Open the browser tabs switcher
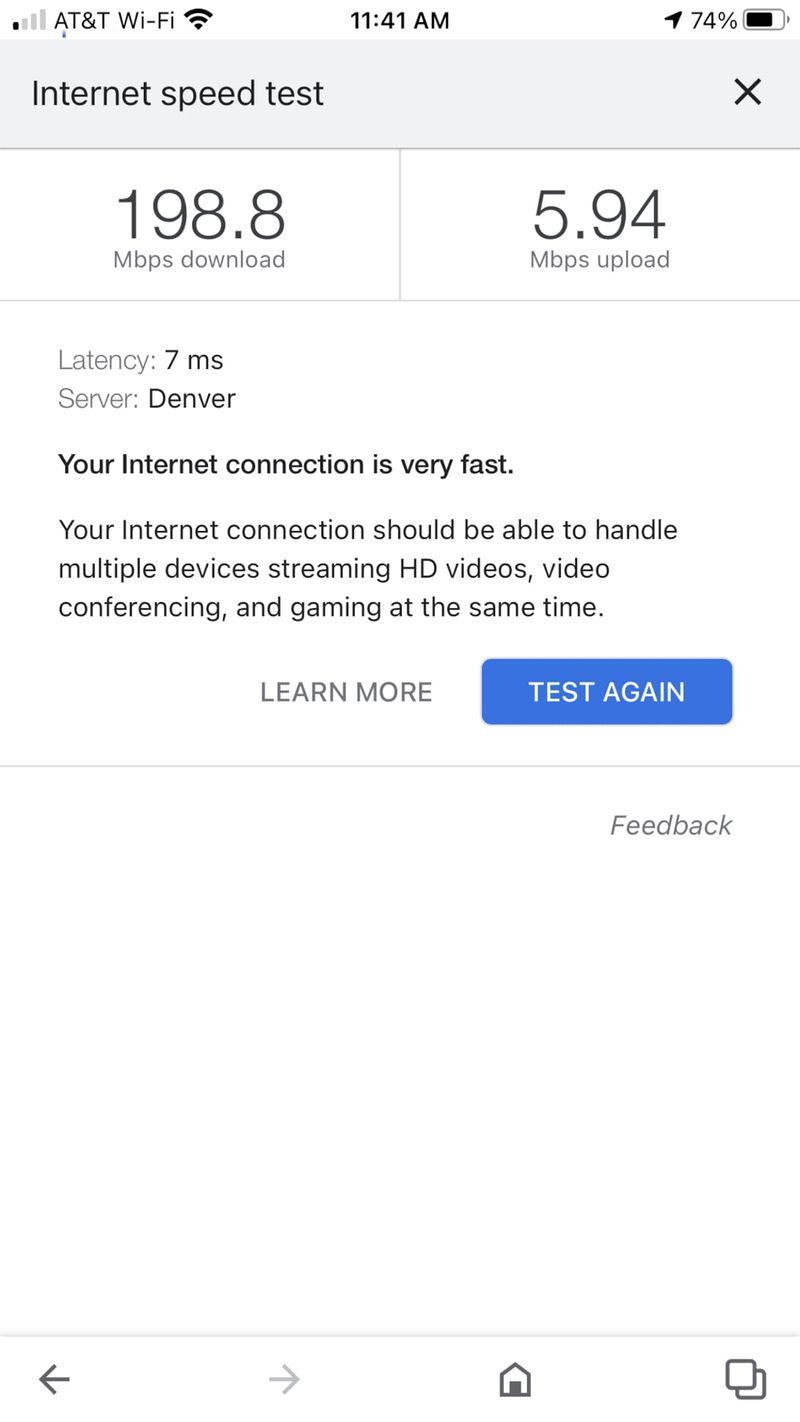Image resolution: width=800 pixels, height=1422 pixels. coord(744,1379)
